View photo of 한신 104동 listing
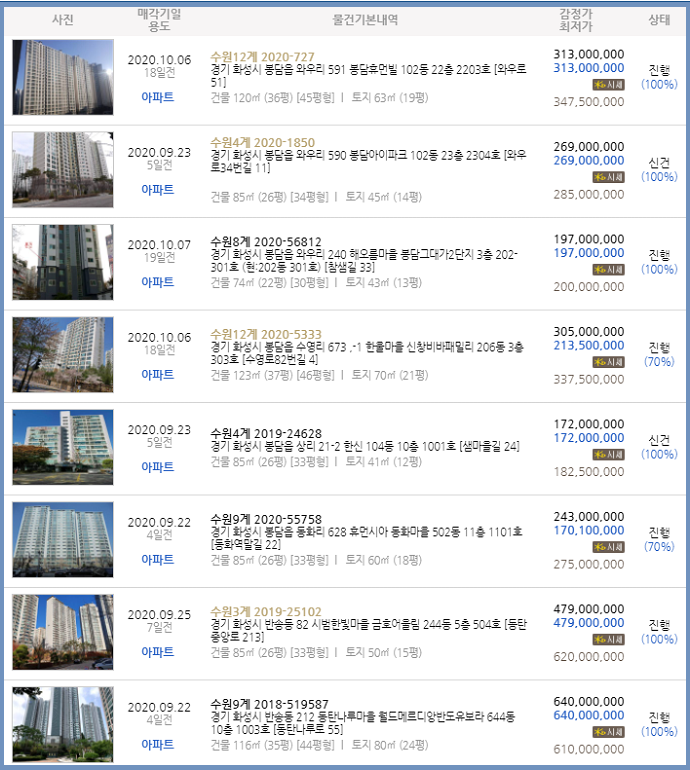 [x=63, y=447]
